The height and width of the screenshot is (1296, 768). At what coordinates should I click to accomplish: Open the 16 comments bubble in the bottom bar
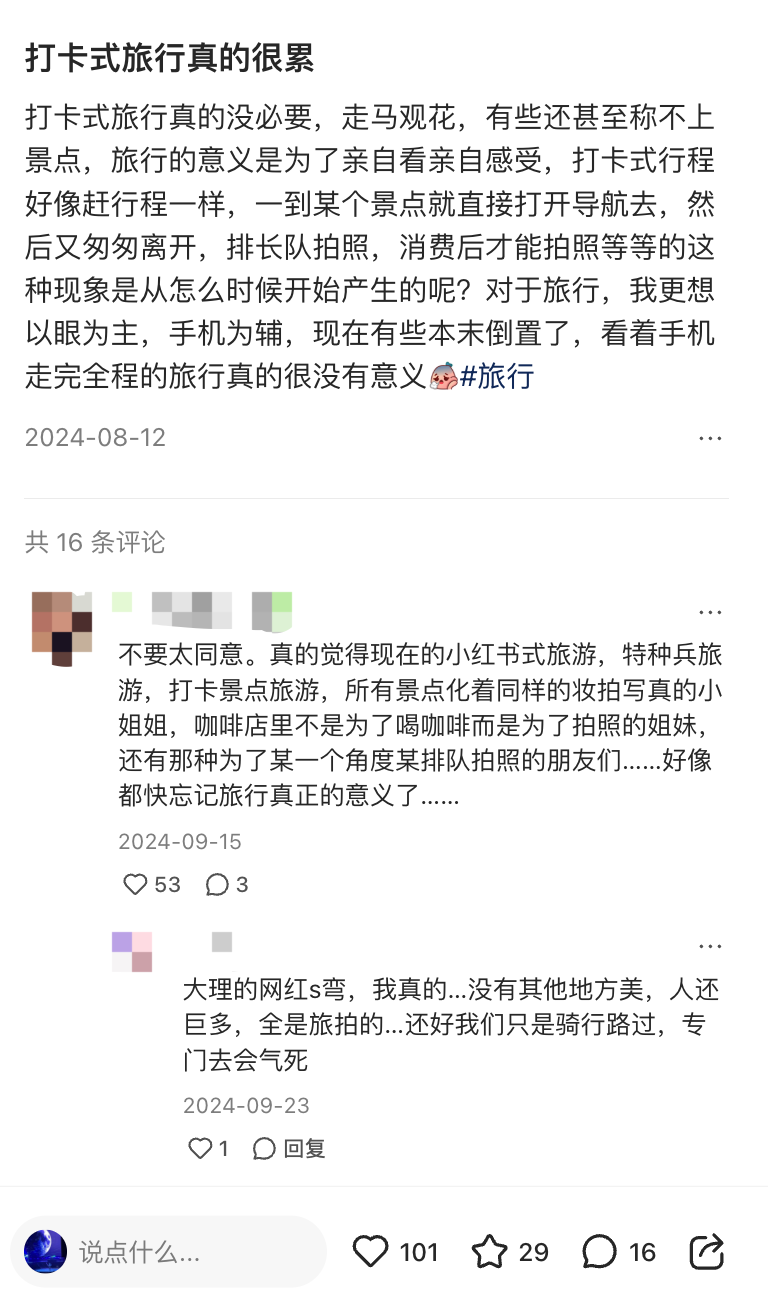600,1251
